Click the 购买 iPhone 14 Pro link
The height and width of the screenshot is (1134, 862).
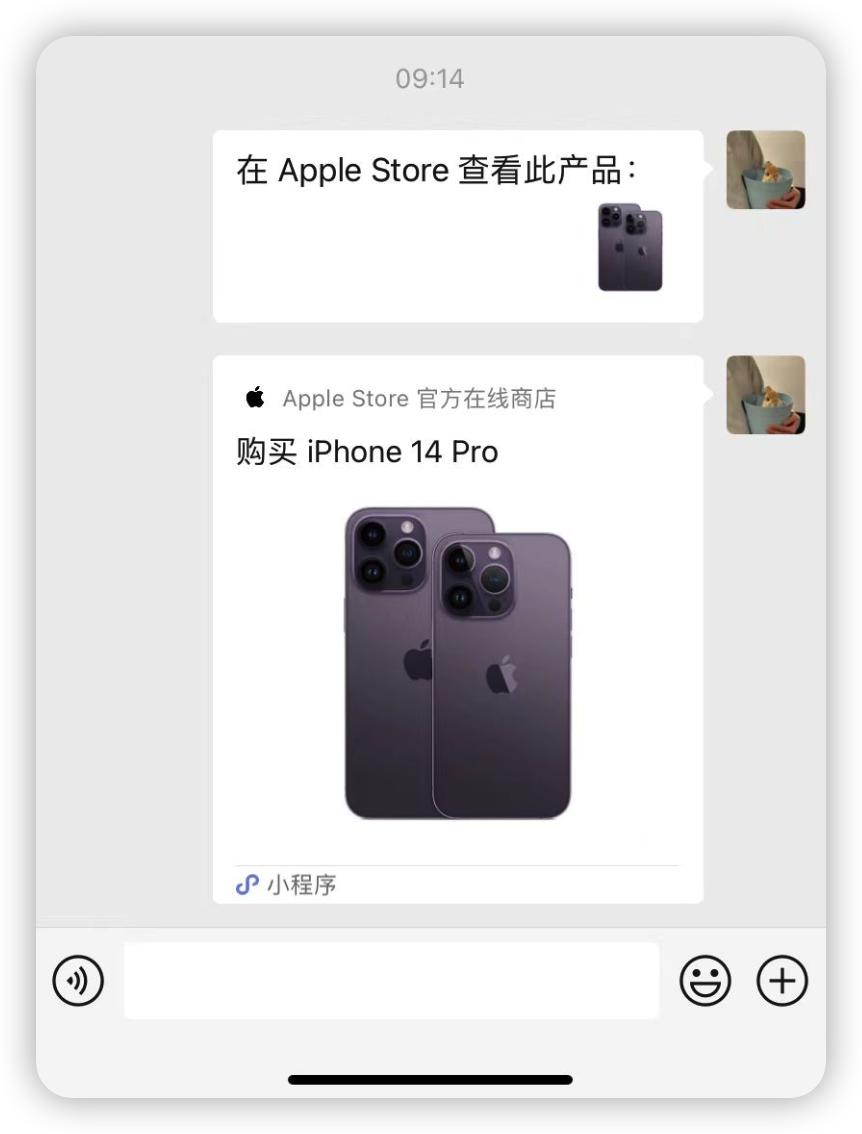click(365, 451)
